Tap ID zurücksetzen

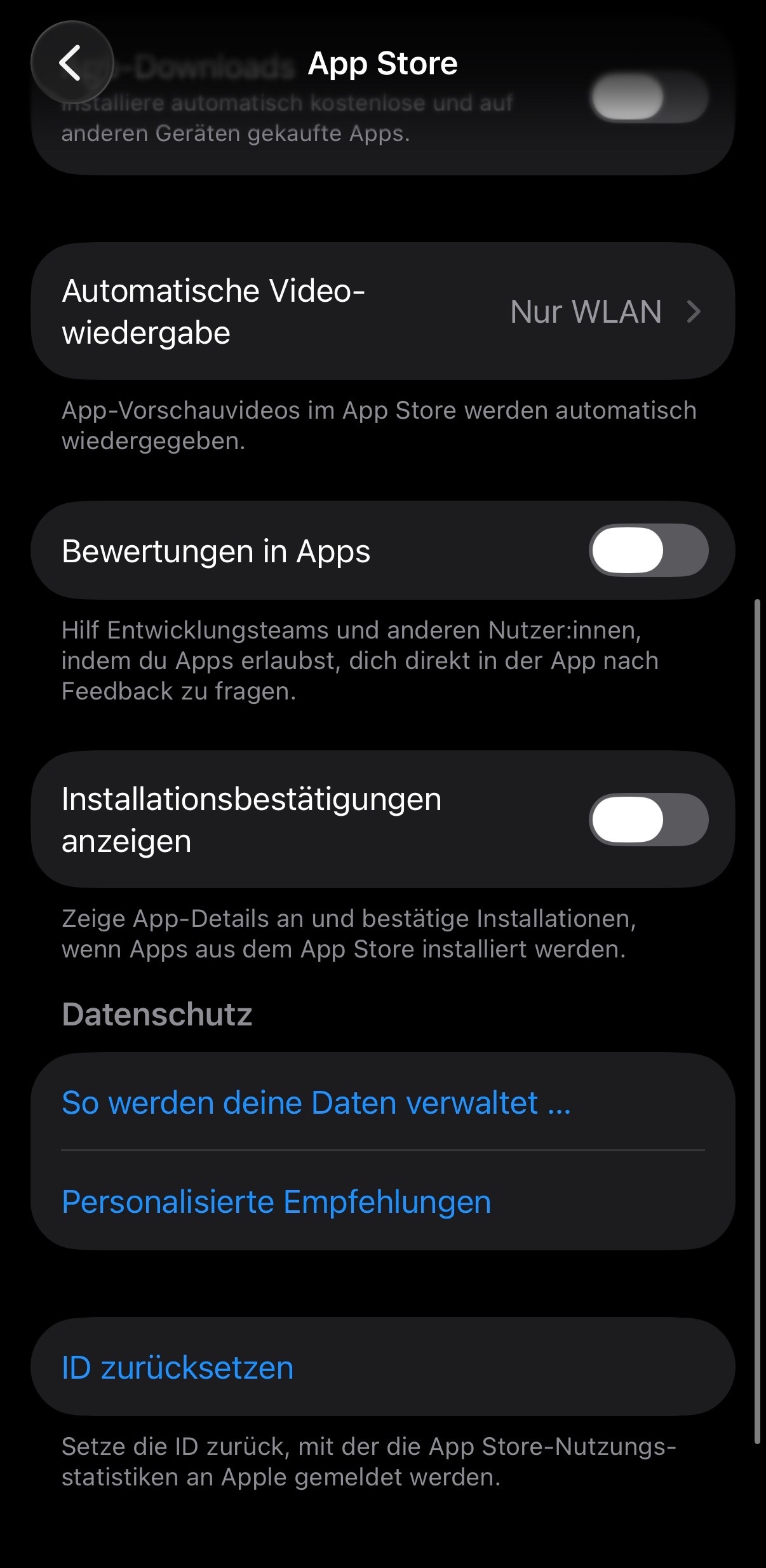[x=178, y=1367]
